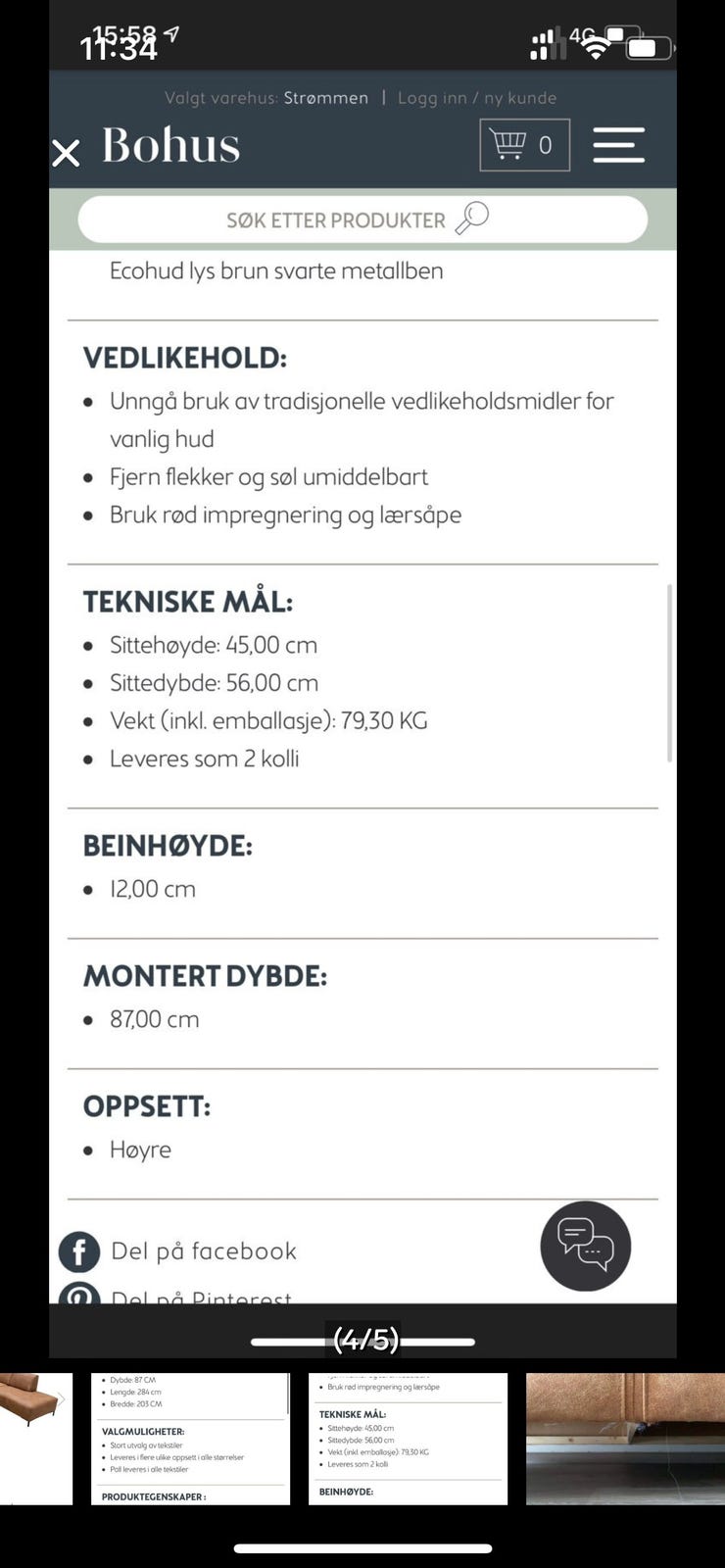
Task: Expand the TEKNISKE MÅL section
Action: (188, 601)
